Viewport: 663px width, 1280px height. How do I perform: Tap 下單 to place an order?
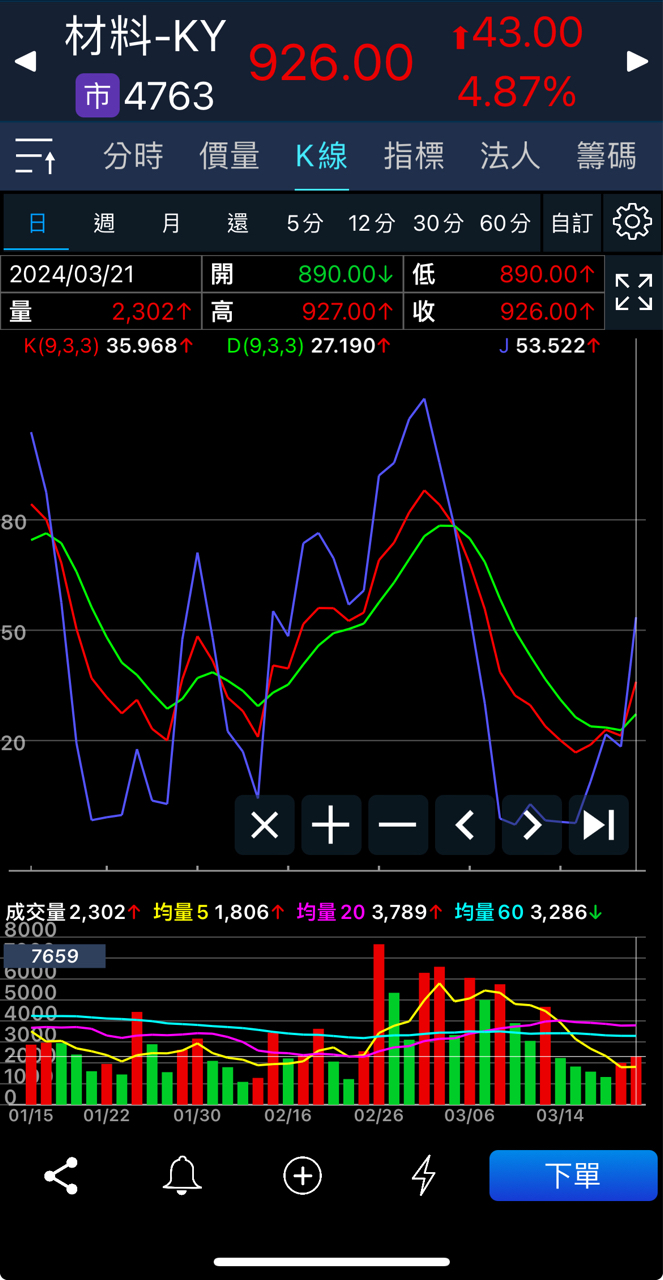click(x=573, y=1175)
